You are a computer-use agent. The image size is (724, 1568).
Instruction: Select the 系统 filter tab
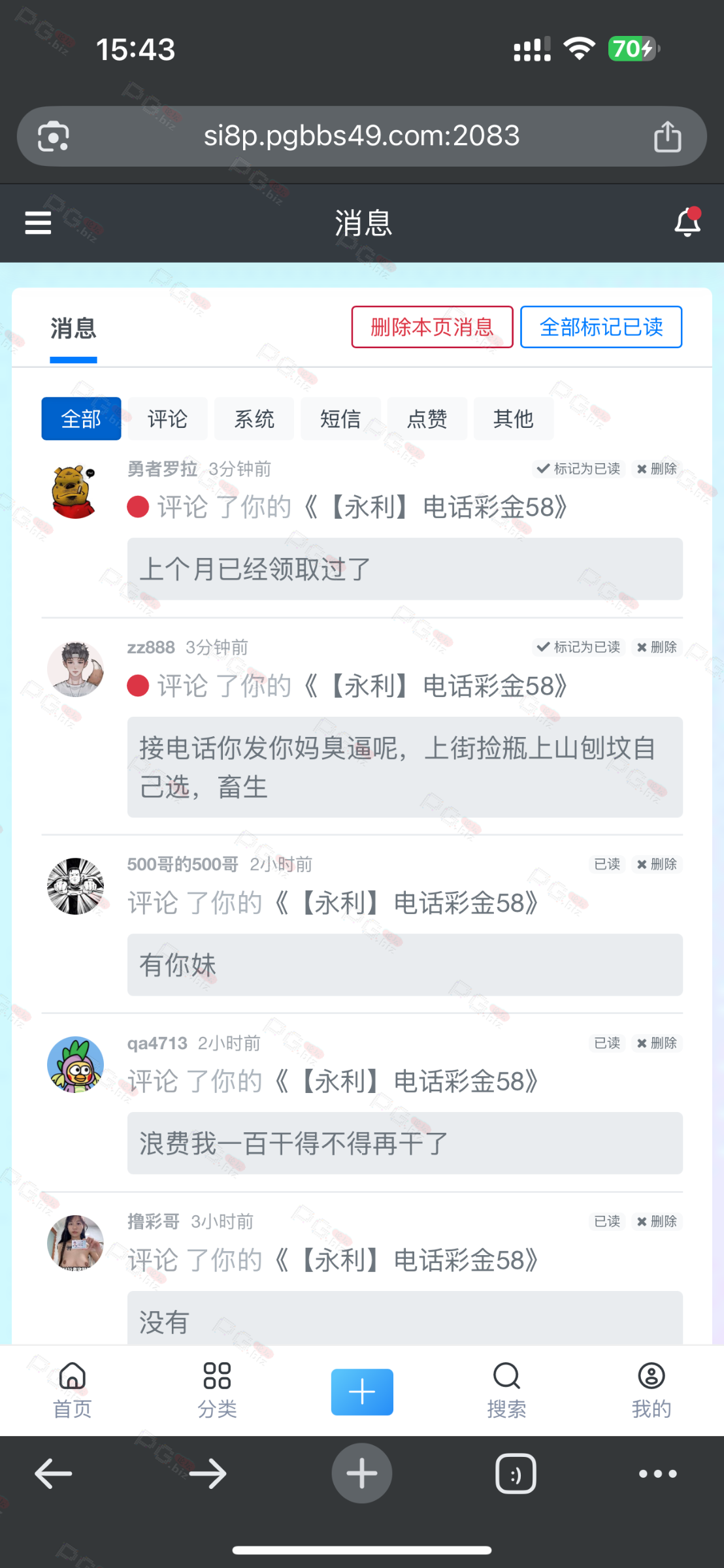(254, 419)
